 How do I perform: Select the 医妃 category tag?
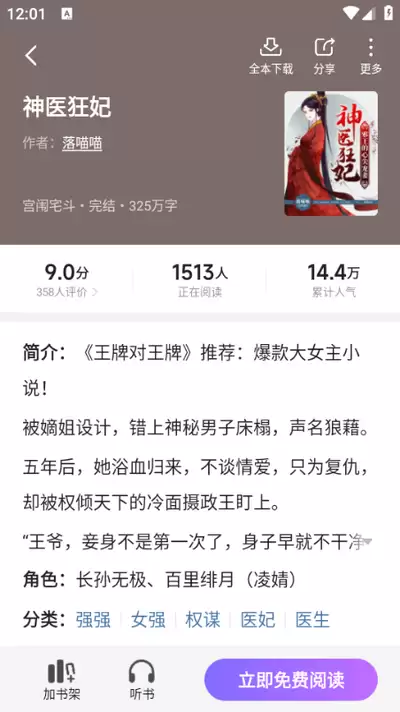258,620
